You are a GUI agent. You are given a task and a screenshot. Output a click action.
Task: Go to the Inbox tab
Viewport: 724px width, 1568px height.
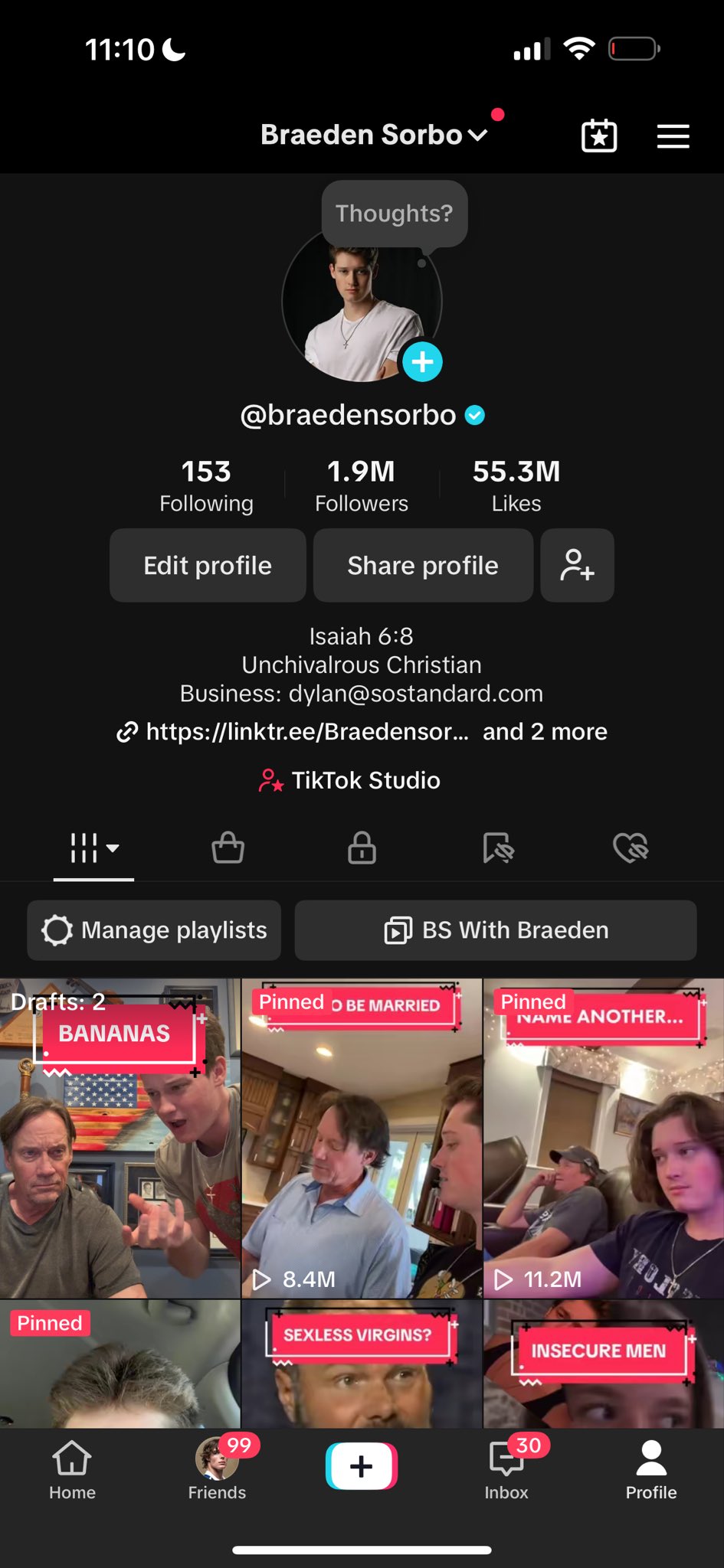[506, 1468]
